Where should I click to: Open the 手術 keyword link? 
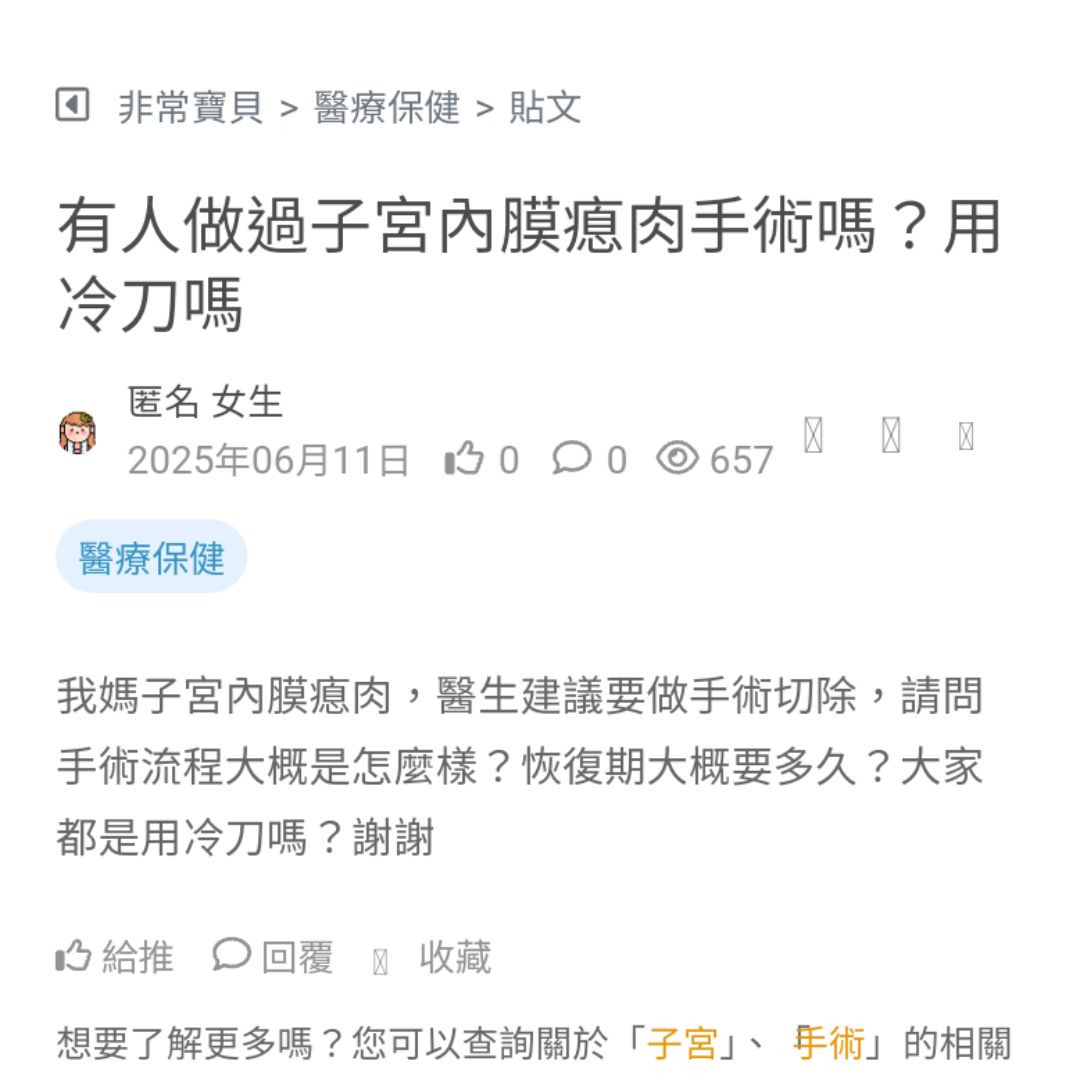tap(829, 1044)
